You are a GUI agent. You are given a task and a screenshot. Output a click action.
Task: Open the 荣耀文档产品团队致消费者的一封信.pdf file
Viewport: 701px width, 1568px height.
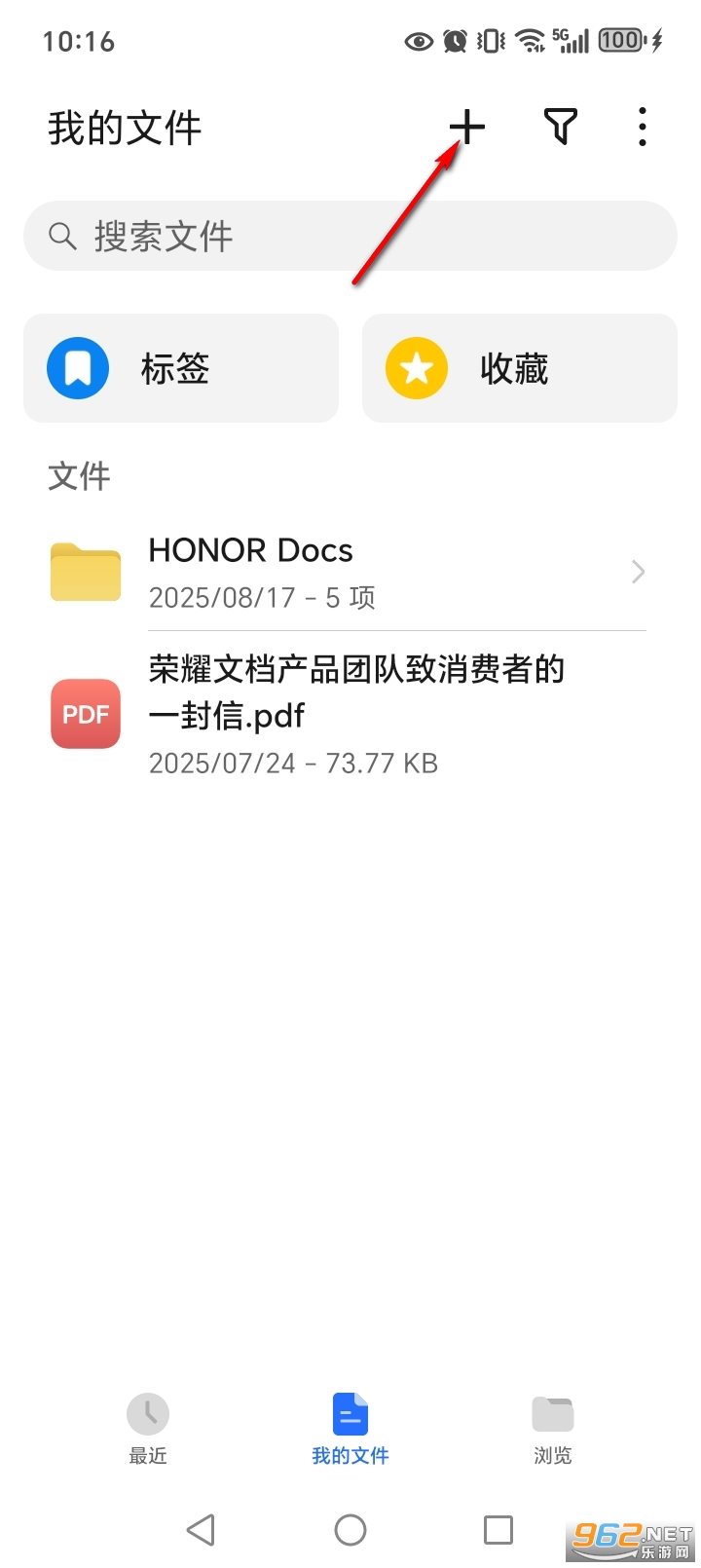click(x=356, y=692)
